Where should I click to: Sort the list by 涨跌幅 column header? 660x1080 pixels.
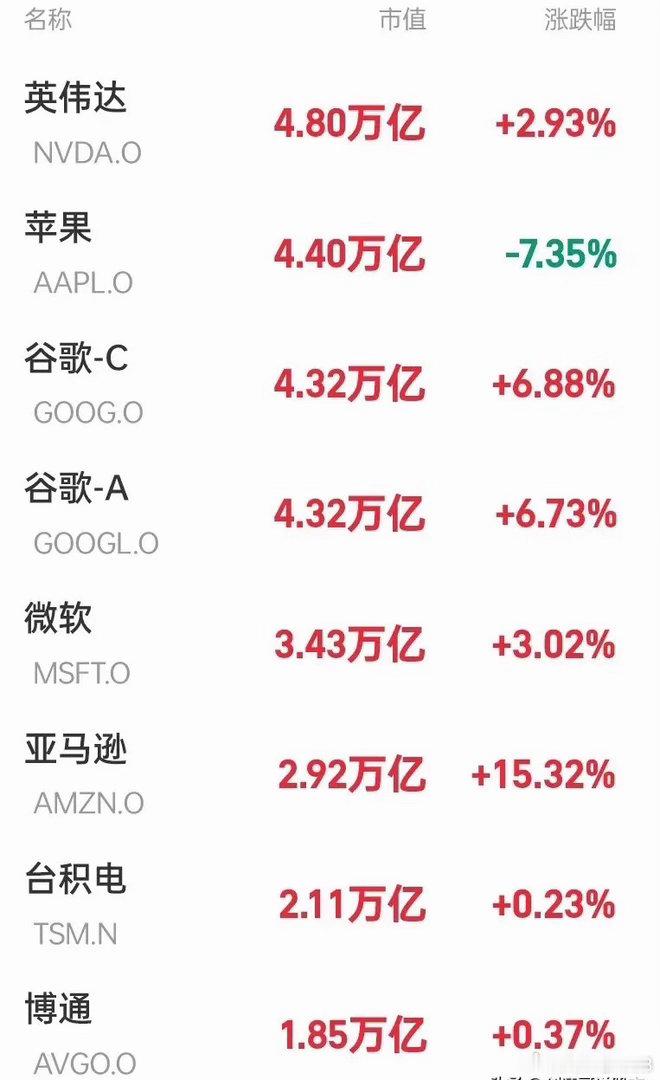580,19
